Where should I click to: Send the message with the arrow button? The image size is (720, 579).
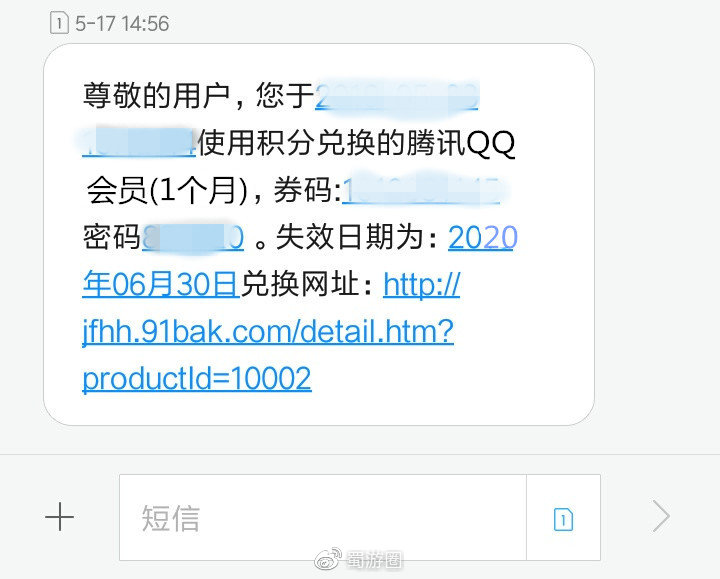coord(660,517)
